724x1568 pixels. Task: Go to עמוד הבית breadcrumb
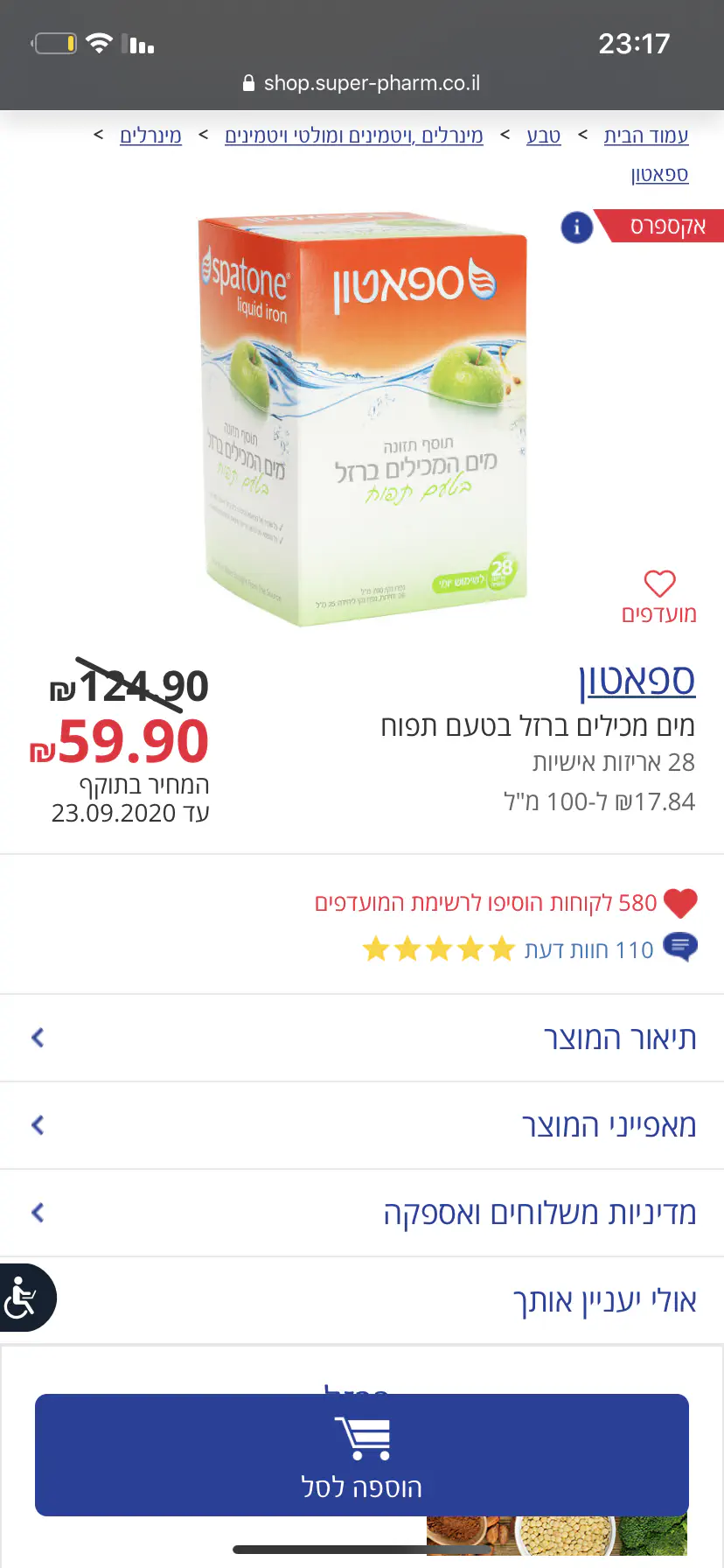pos(645,136)
